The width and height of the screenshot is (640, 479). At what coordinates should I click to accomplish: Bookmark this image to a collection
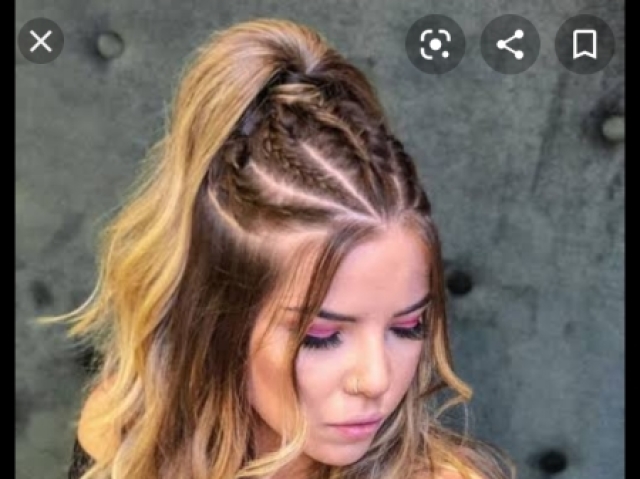tap(584, 44)
